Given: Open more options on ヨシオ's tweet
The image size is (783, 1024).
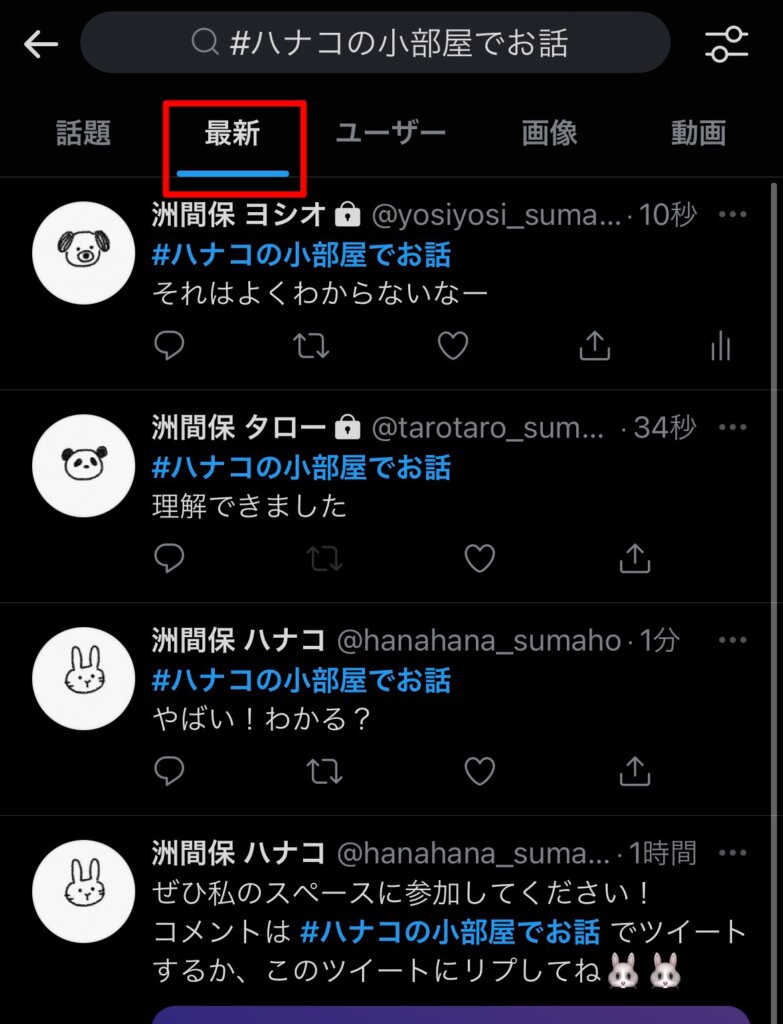Looking at the screenshot, I should [x=733, y=214].
